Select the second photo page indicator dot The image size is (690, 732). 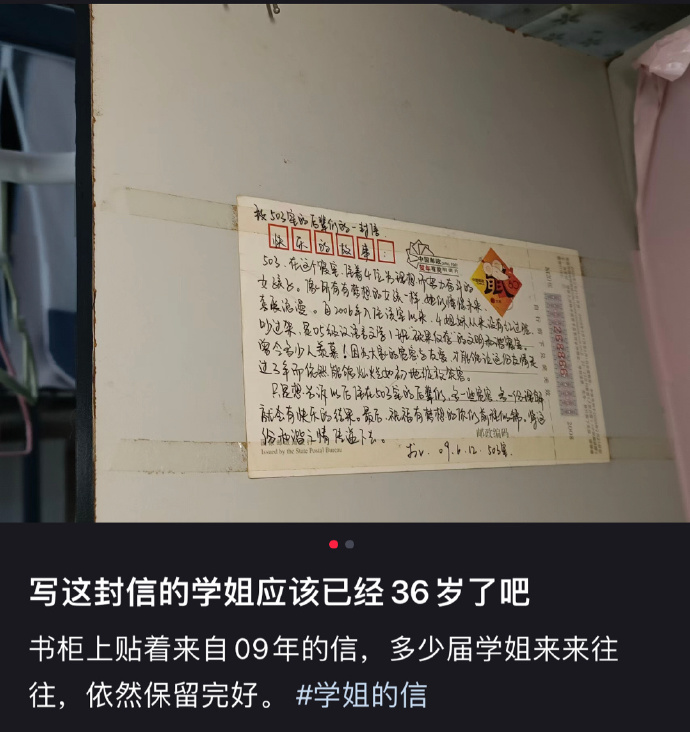point(350,545)
